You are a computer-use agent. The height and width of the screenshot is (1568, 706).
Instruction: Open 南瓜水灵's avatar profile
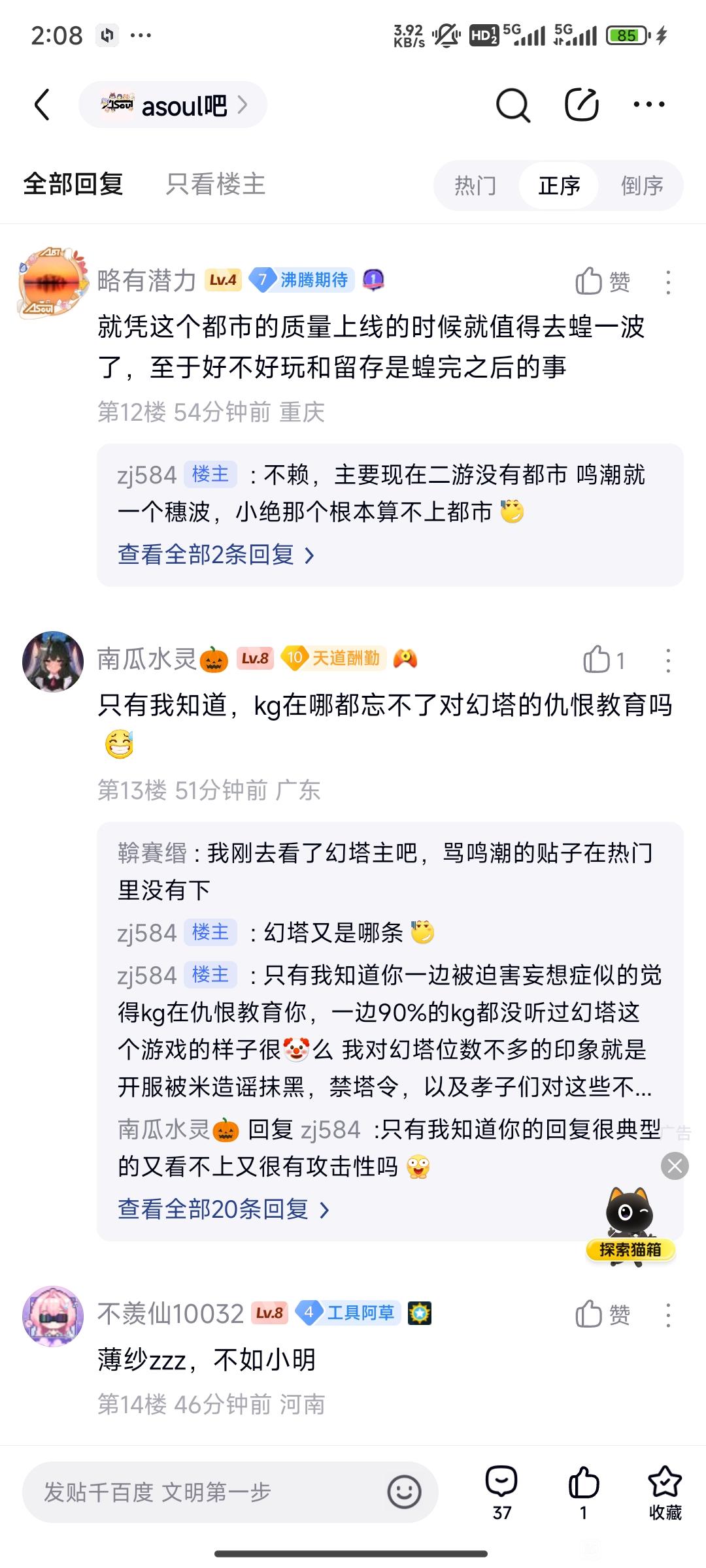pos(53,661)
